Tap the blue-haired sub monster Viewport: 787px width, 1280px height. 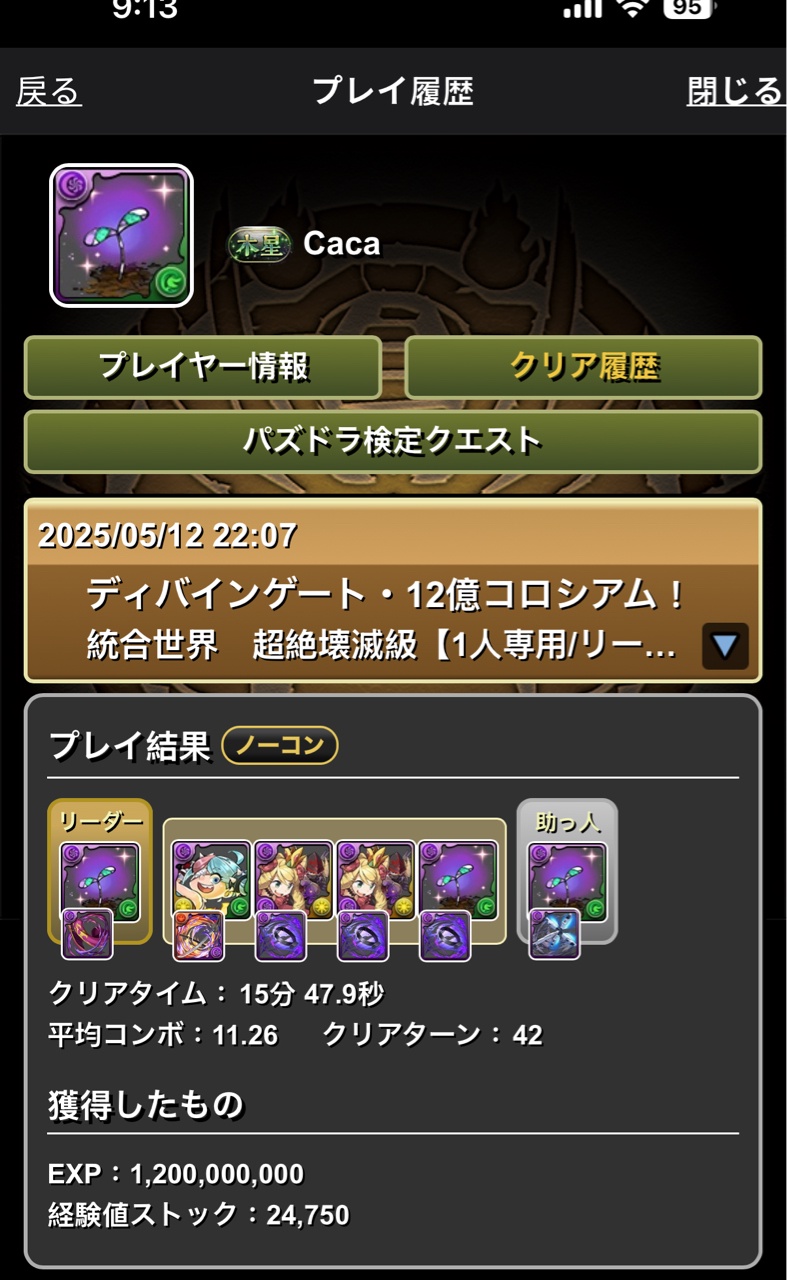pyautogui.click(x=211, y=880)
